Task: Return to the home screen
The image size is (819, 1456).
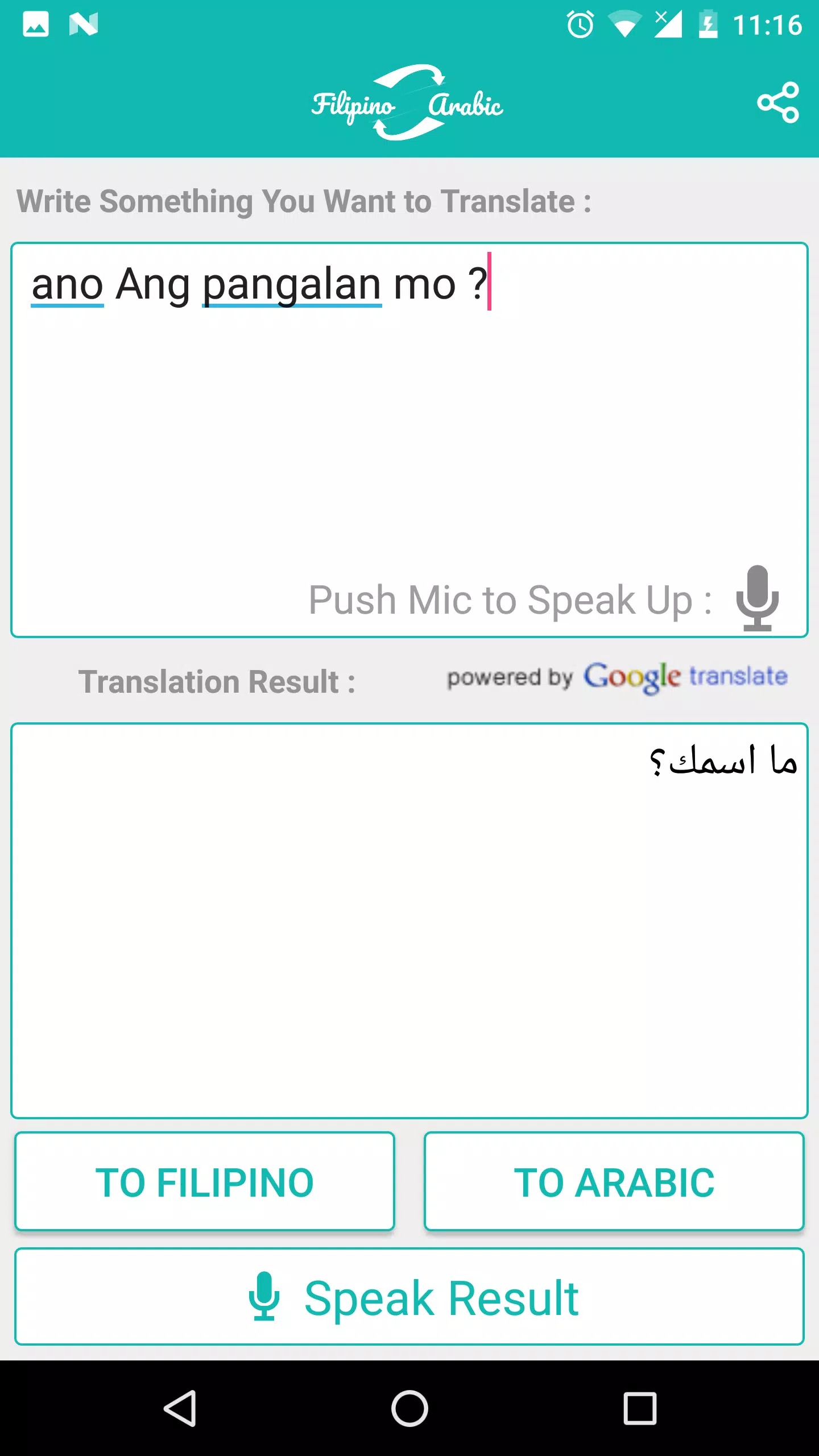Action: 409,1408
